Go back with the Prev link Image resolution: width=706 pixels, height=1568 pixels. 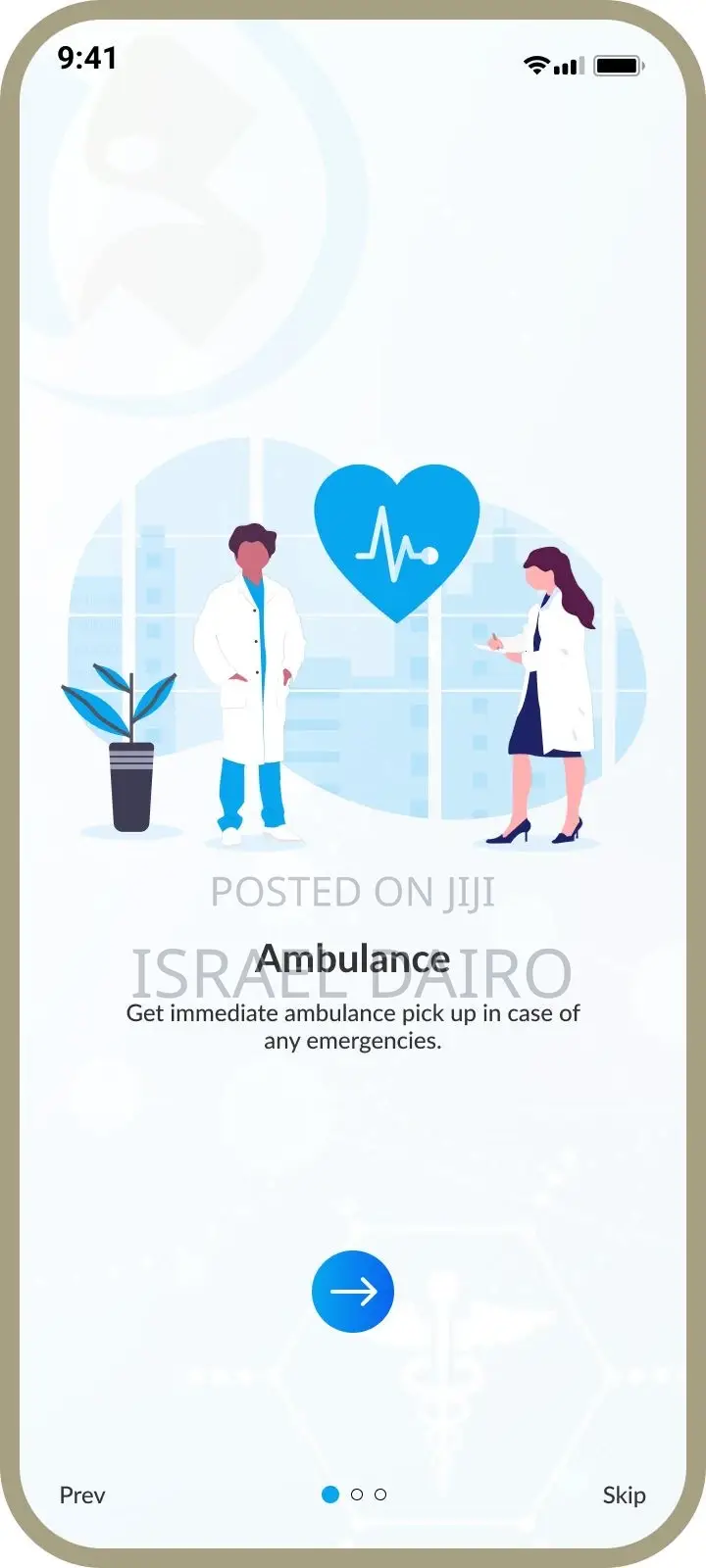(82, 1495)
